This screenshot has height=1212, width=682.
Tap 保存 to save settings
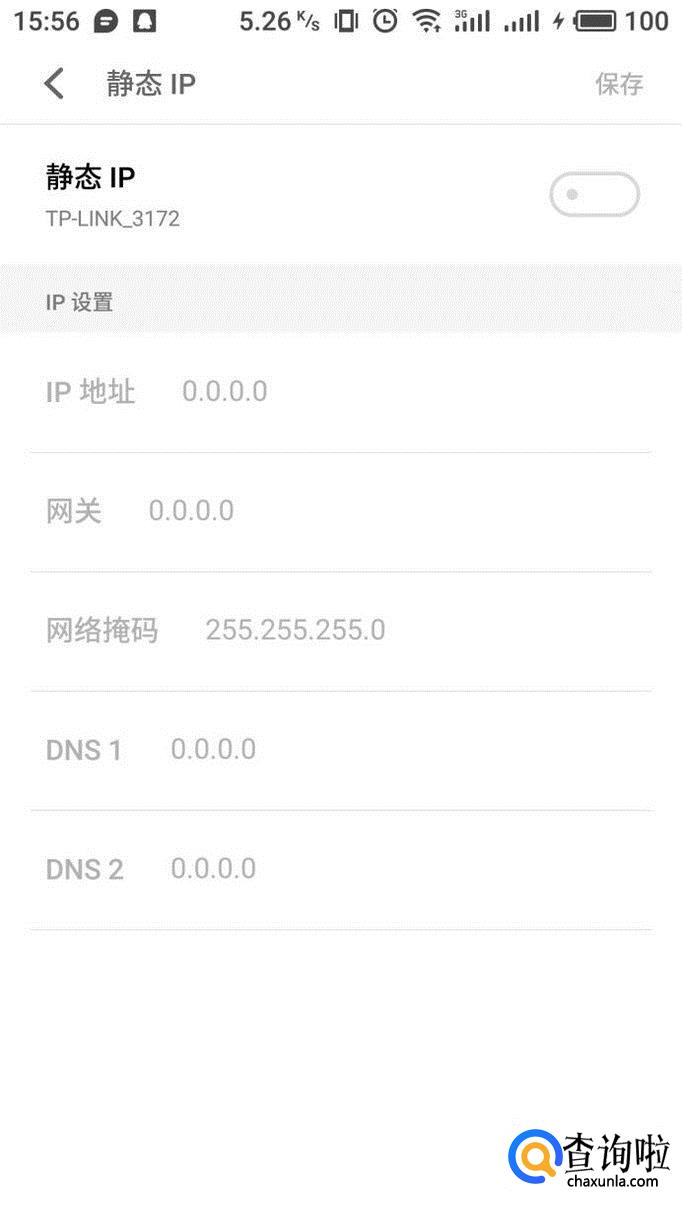pos(619,84)
